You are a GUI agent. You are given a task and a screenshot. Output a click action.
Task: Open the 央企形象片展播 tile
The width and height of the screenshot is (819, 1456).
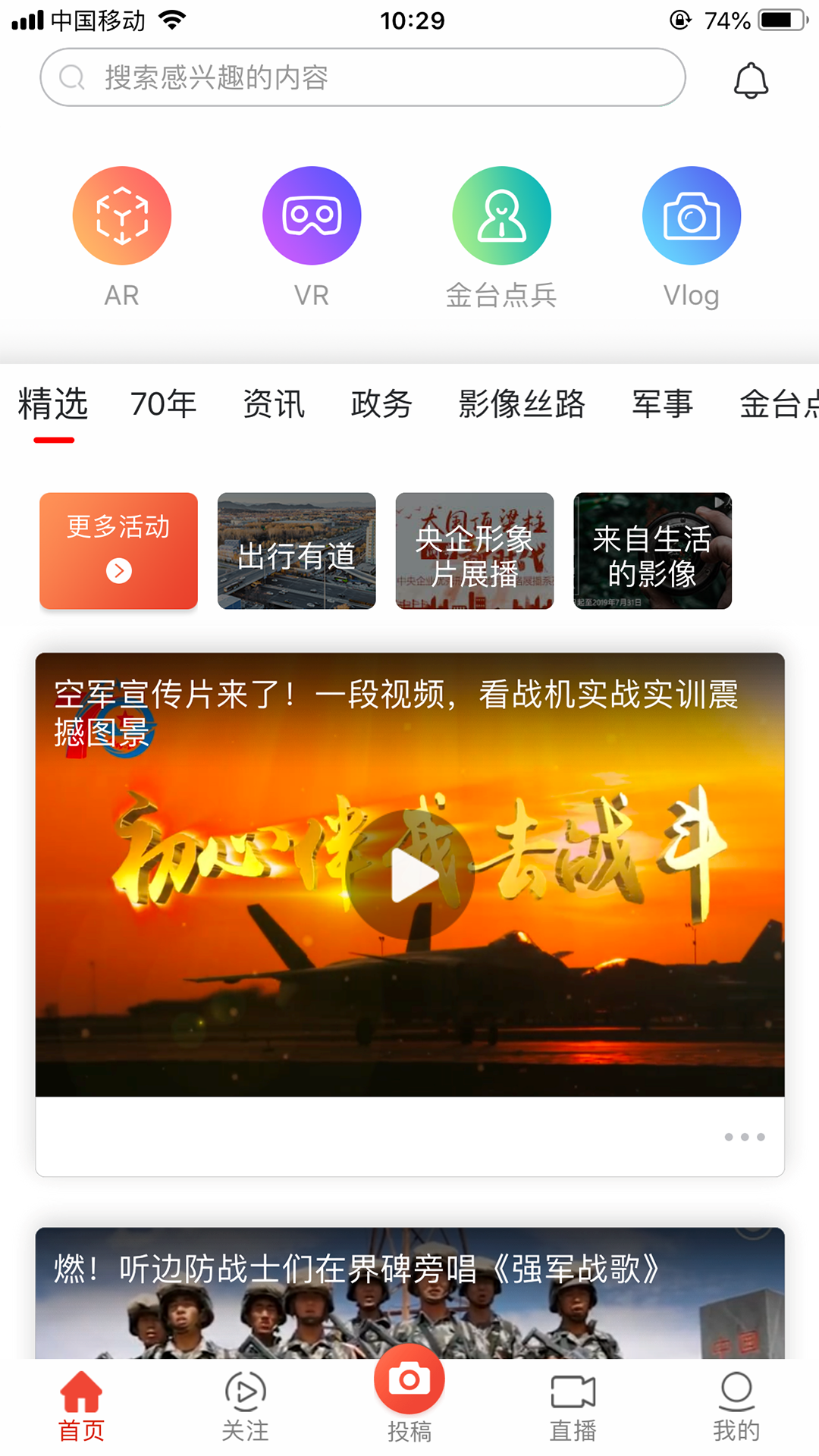point(475,551)
